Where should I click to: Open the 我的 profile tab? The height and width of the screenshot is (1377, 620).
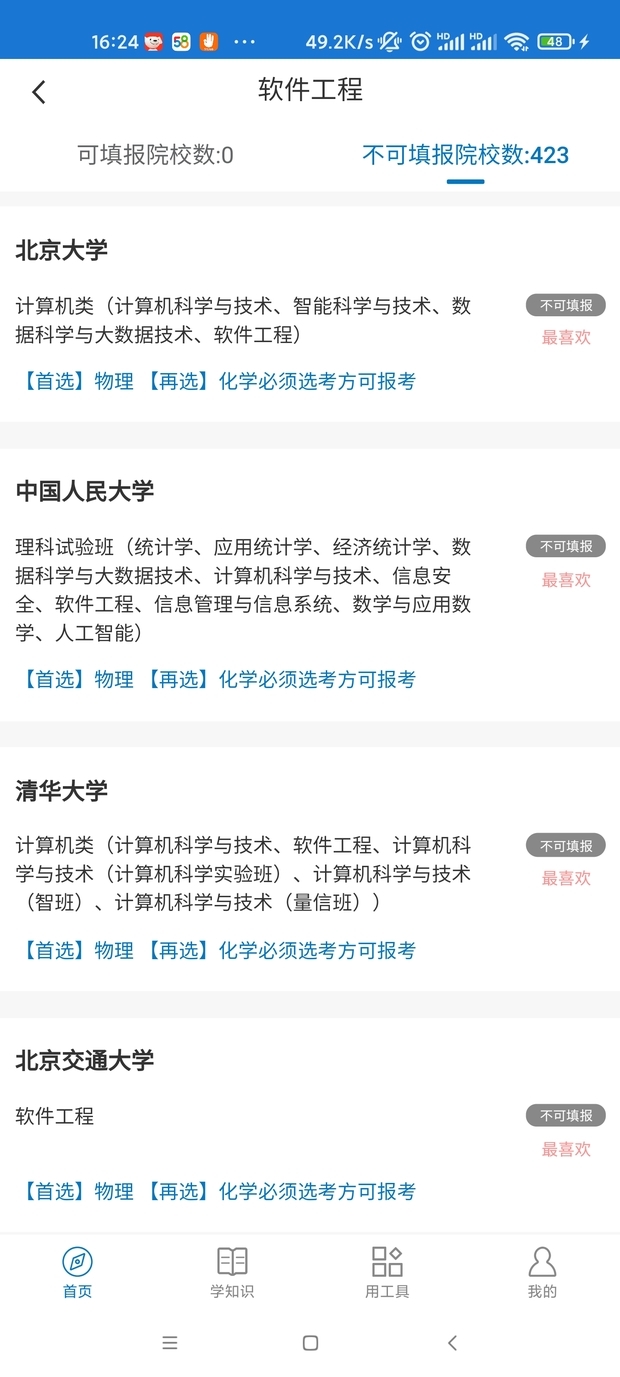coord(542,1272)
